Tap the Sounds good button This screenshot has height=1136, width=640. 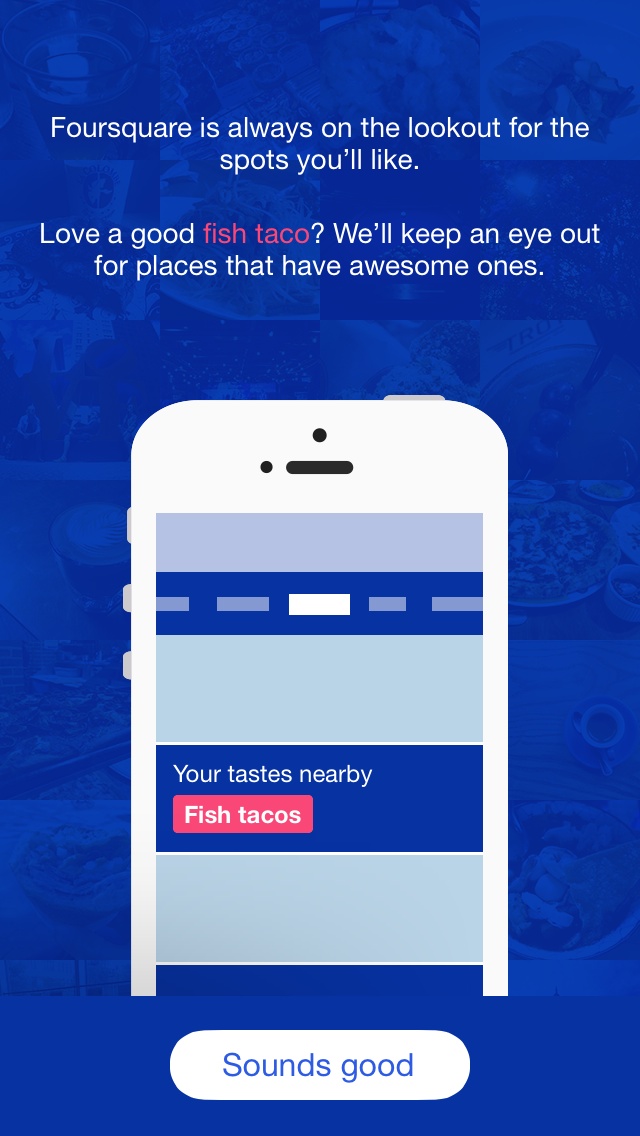(320, 1064)
